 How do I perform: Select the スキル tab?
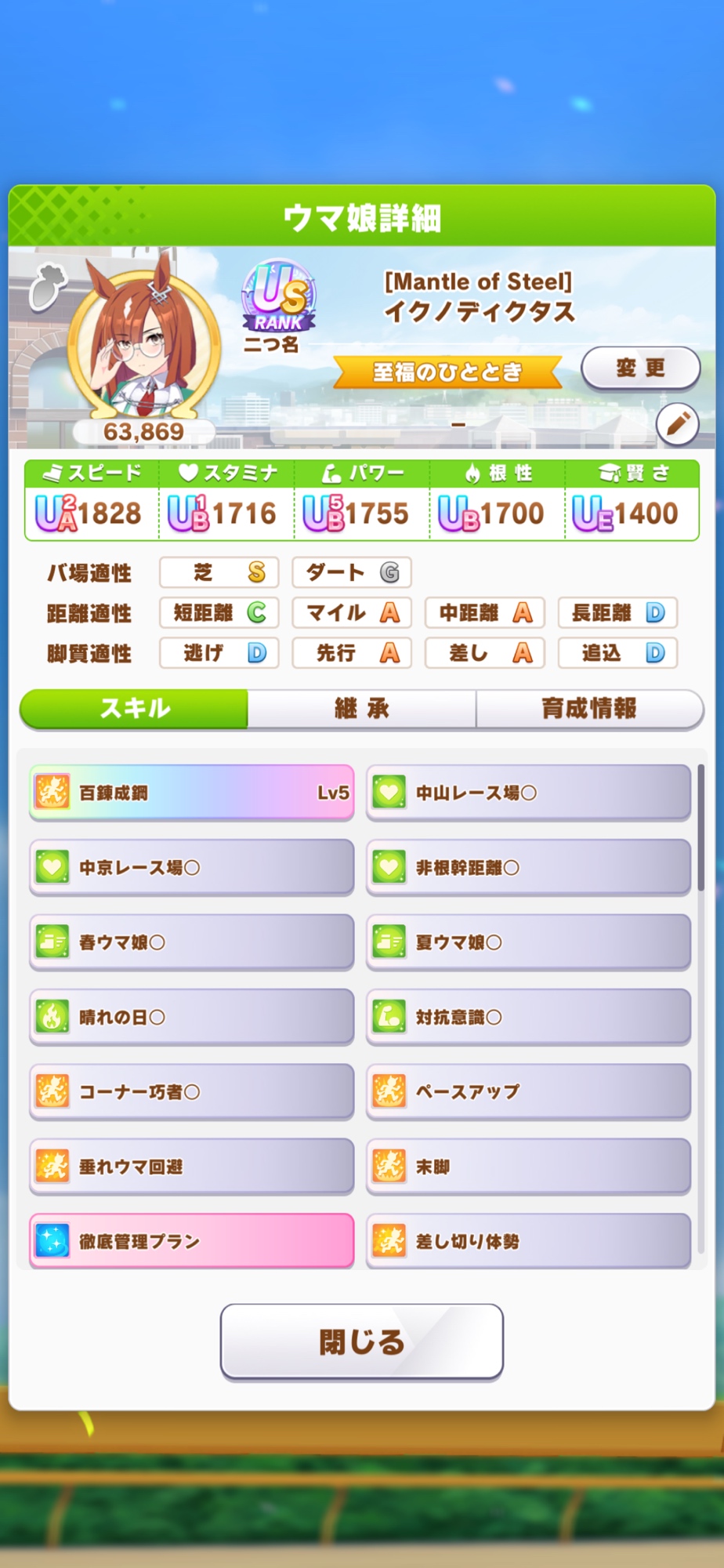(x=134, y=709)
